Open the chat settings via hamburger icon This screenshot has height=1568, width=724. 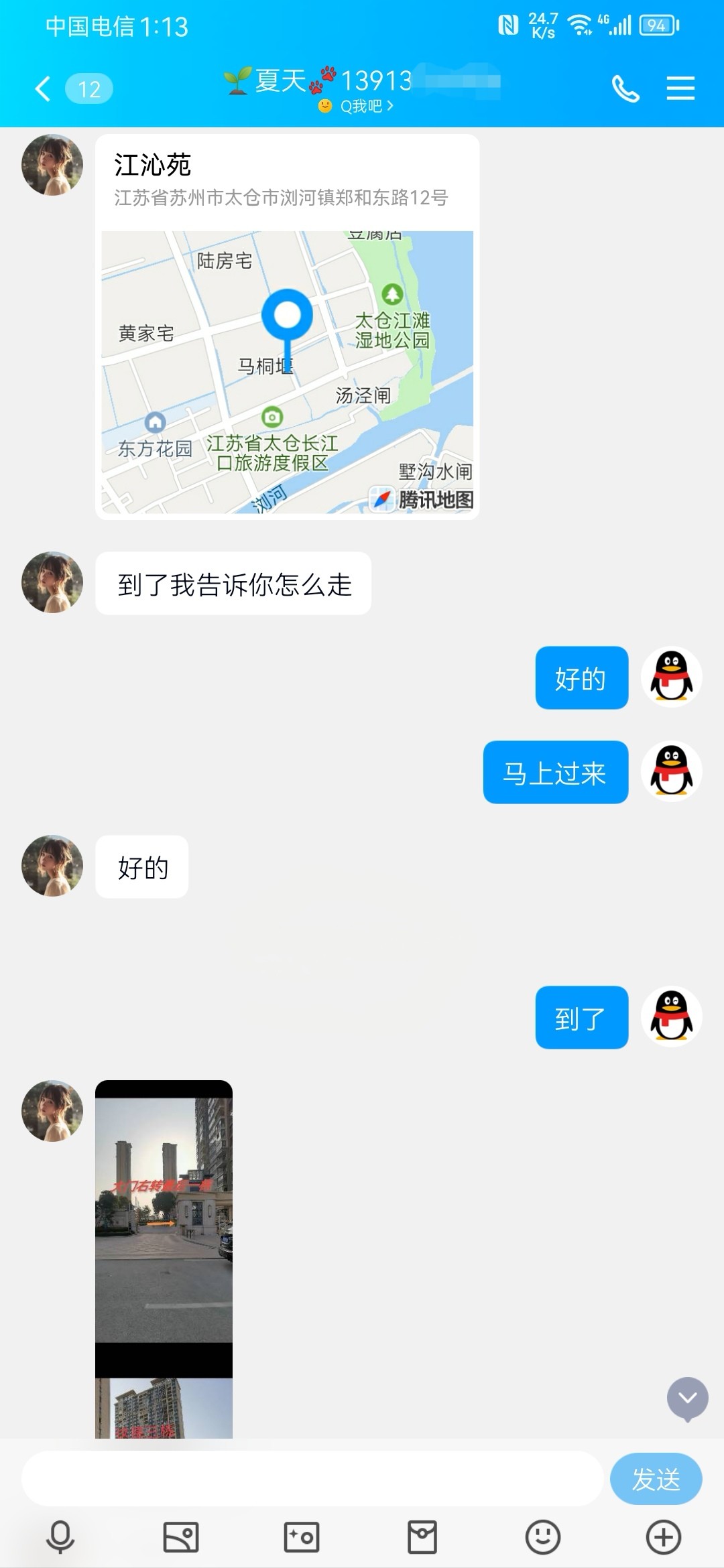680,88
